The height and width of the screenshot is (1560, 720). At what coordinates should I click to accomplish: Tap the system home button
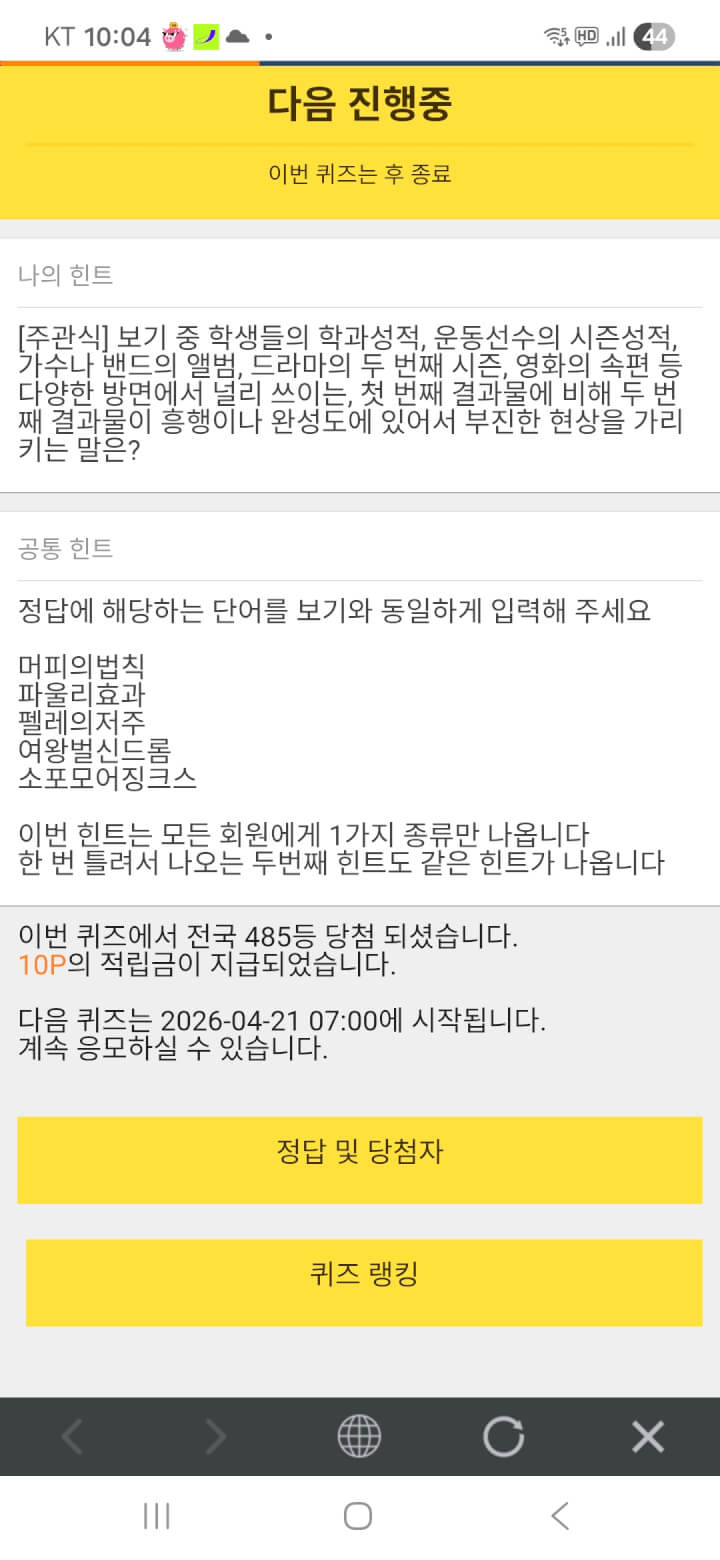tap(358, 1516)
